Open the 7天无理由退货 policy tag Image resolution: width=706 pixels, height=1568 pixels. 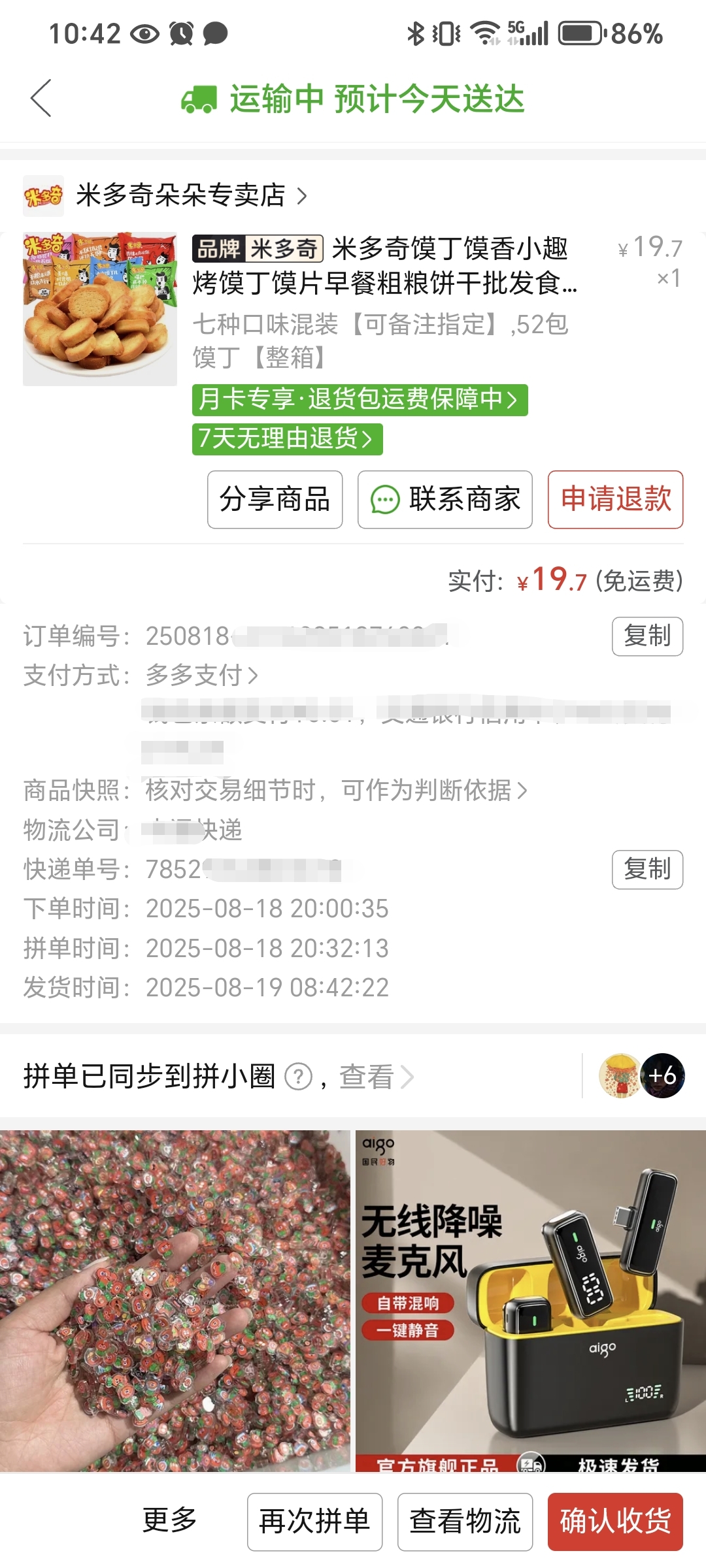point(287,439)
